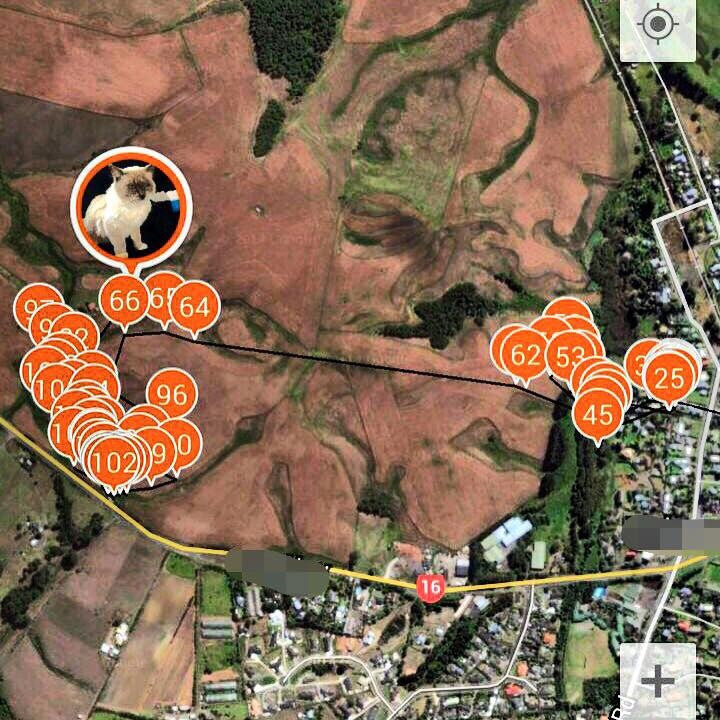Select location marker 25
Image resolution: width=720 pixels, height=720 pixels.
coord(670,378)
